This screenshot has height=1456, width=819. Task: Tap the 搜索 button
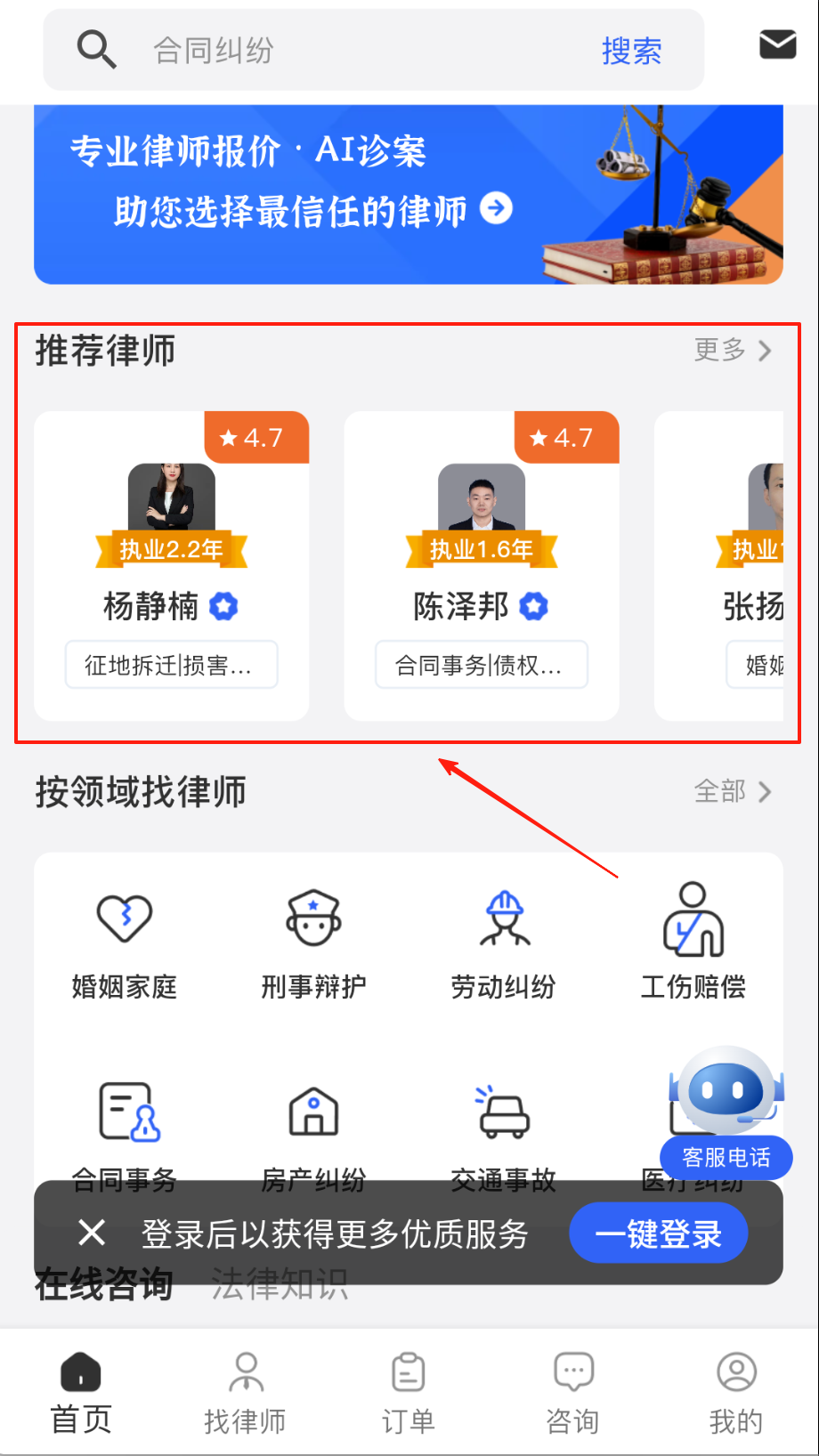(x=631, y=51)
